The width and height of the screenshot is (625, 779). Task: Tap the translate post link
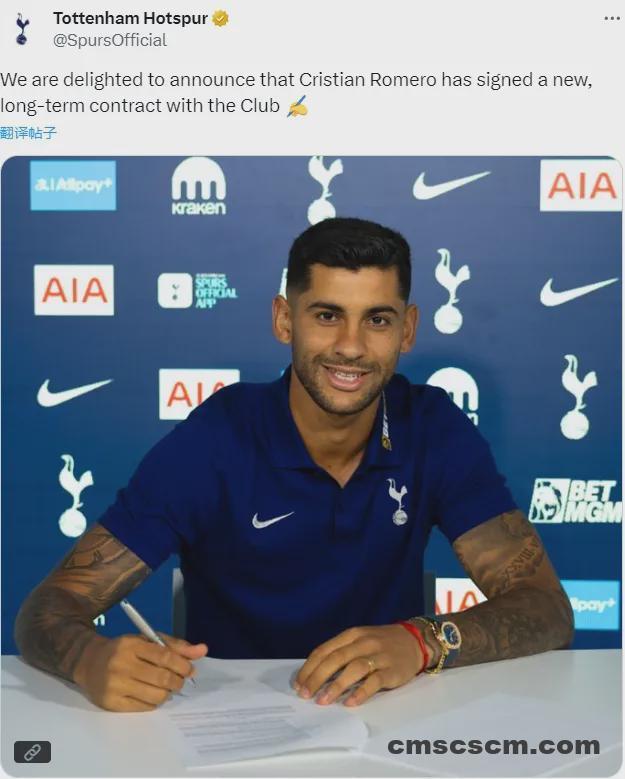[x=29, y=133]
